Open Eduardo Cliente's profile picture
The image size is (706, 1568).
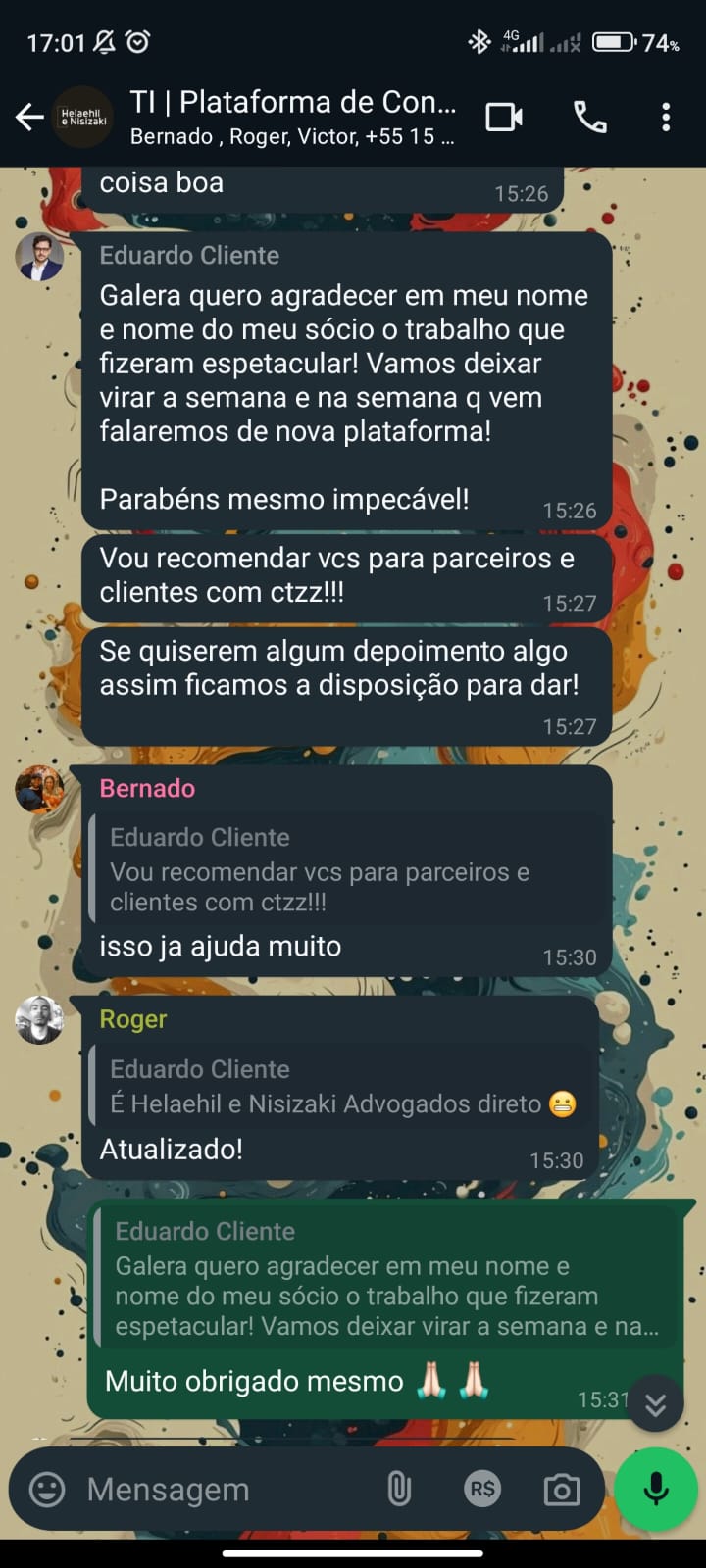[39, 258]
